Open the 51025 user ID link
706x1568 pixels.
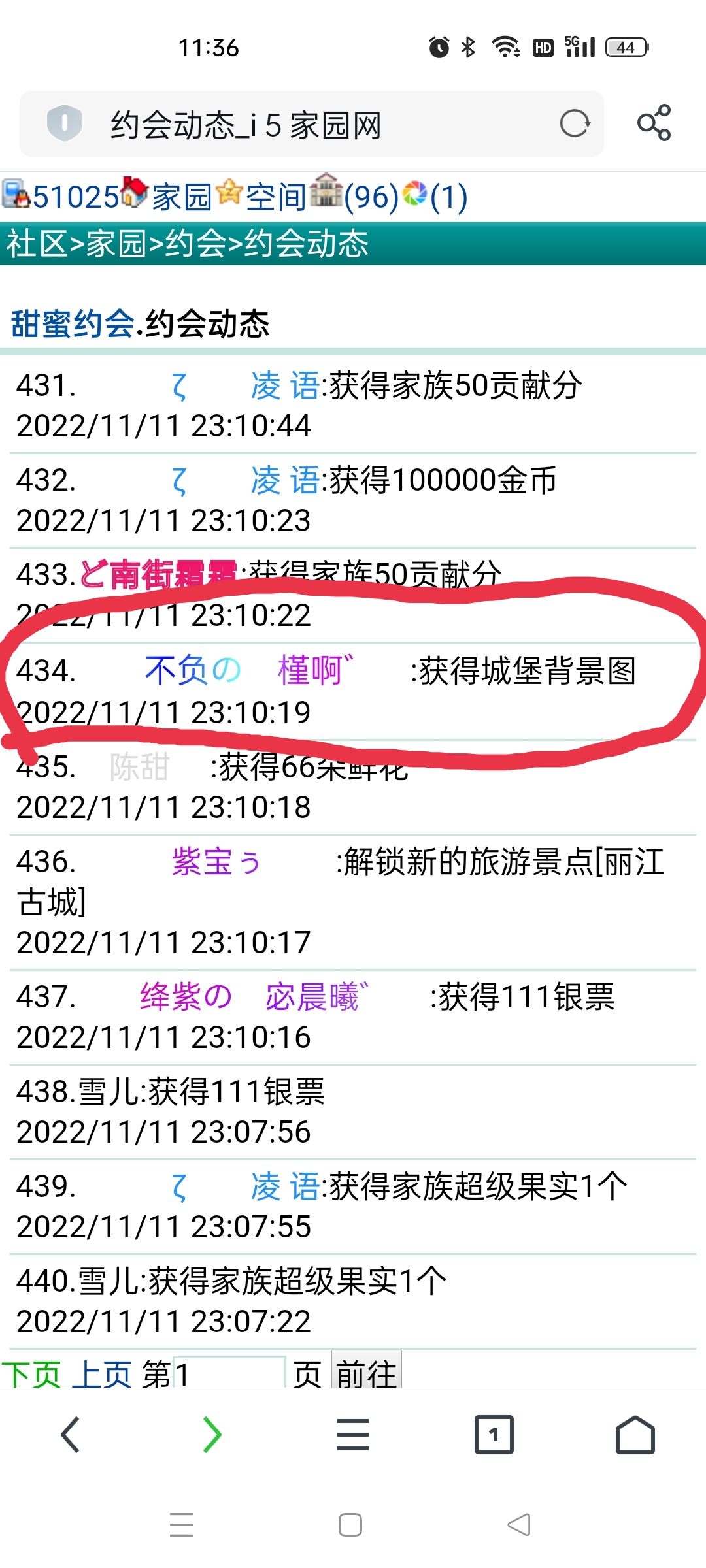coord(75,197)
